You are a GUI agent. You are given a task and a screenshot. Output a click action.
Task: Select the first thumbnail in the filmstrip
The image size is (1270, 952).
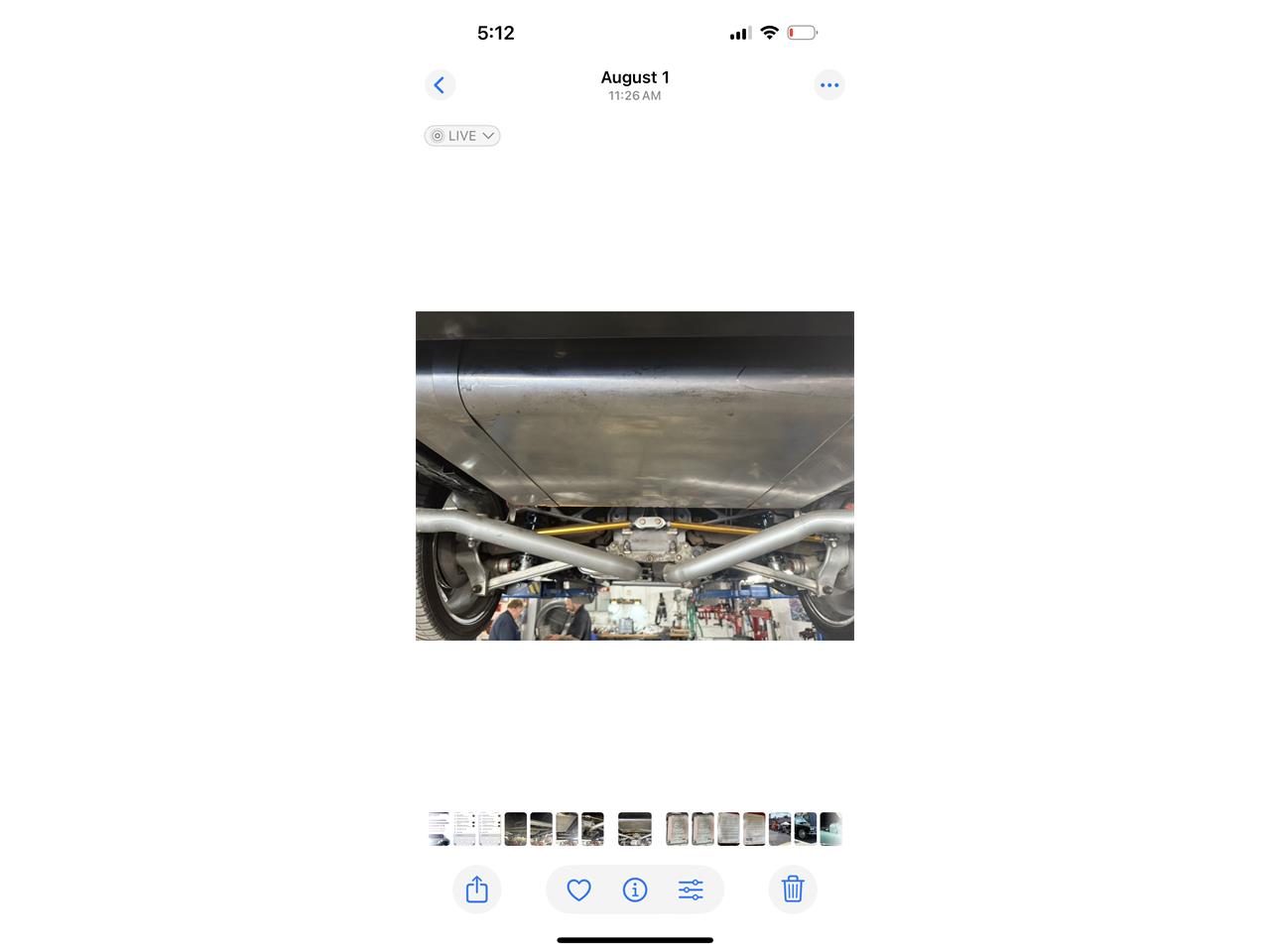pos(439,829)
